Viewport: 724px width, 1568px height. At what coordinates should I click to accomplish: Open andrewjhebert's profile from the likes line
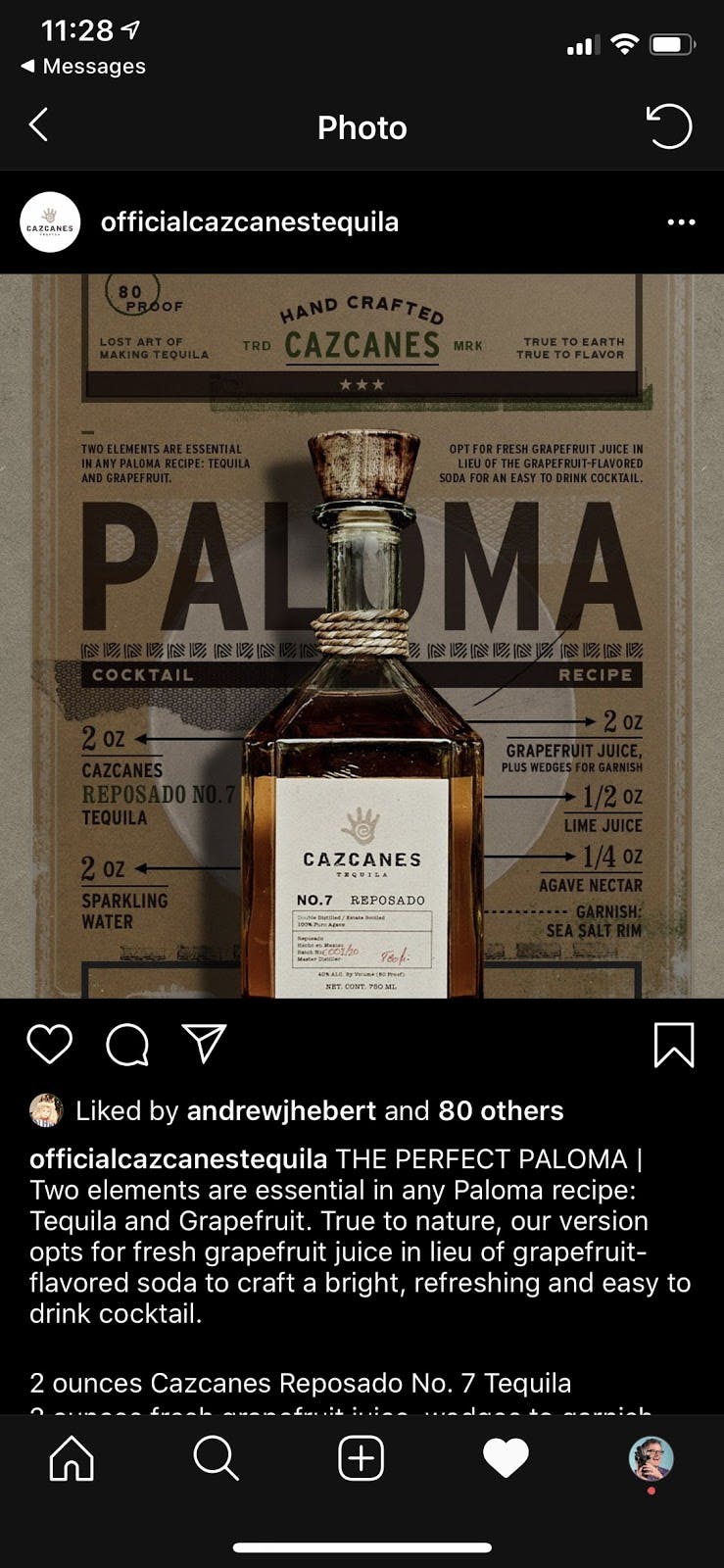(x=281, y=1110)
